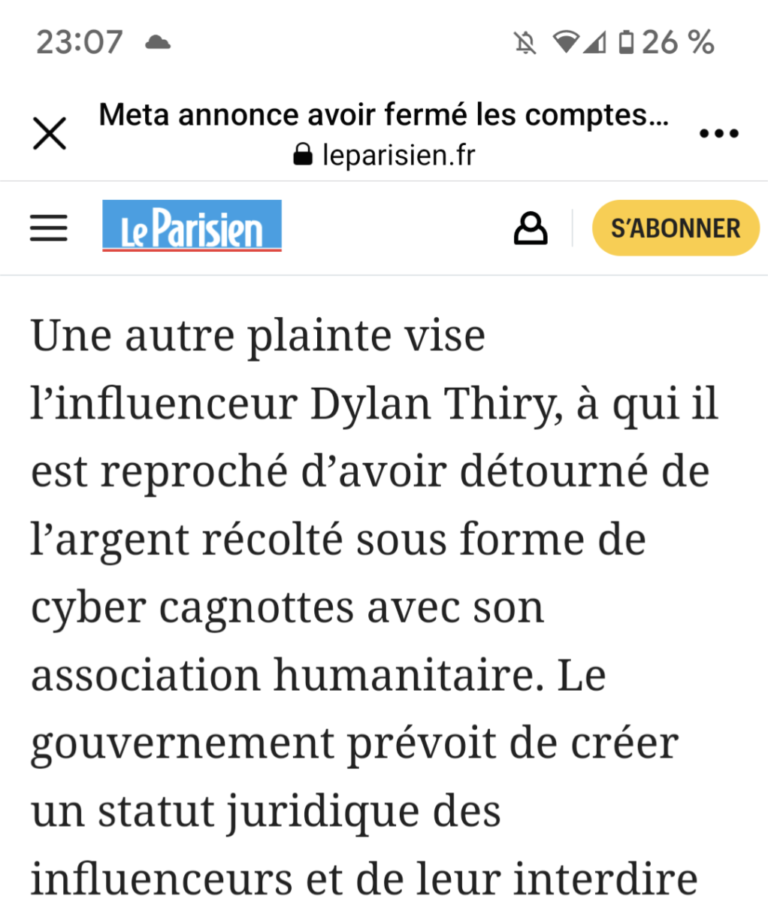View leparisien.fr site security info
Image resolution: width=768 pixels, height=902 pixels.
(302, 155)
